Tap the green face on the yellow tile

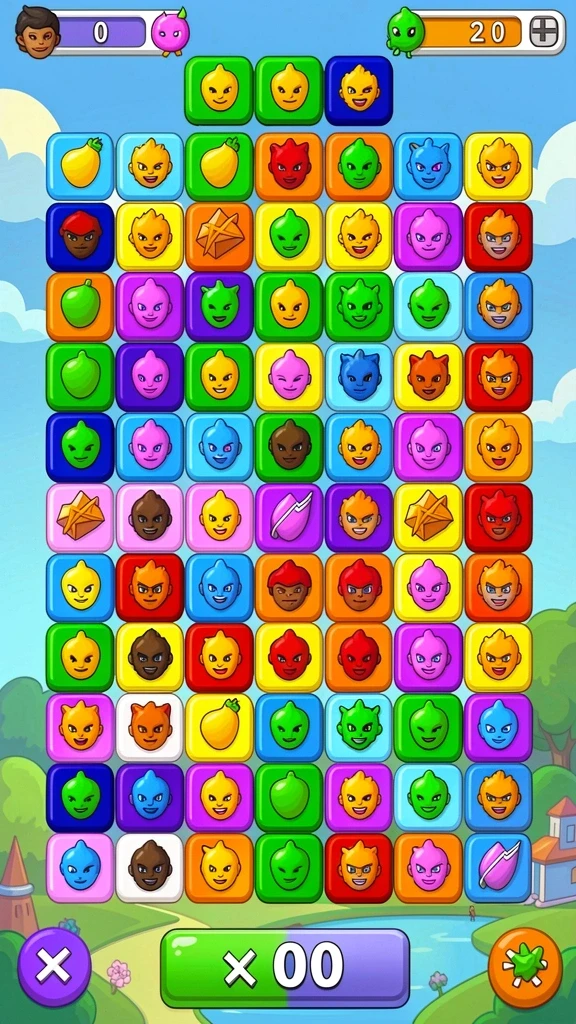point(289,236)
